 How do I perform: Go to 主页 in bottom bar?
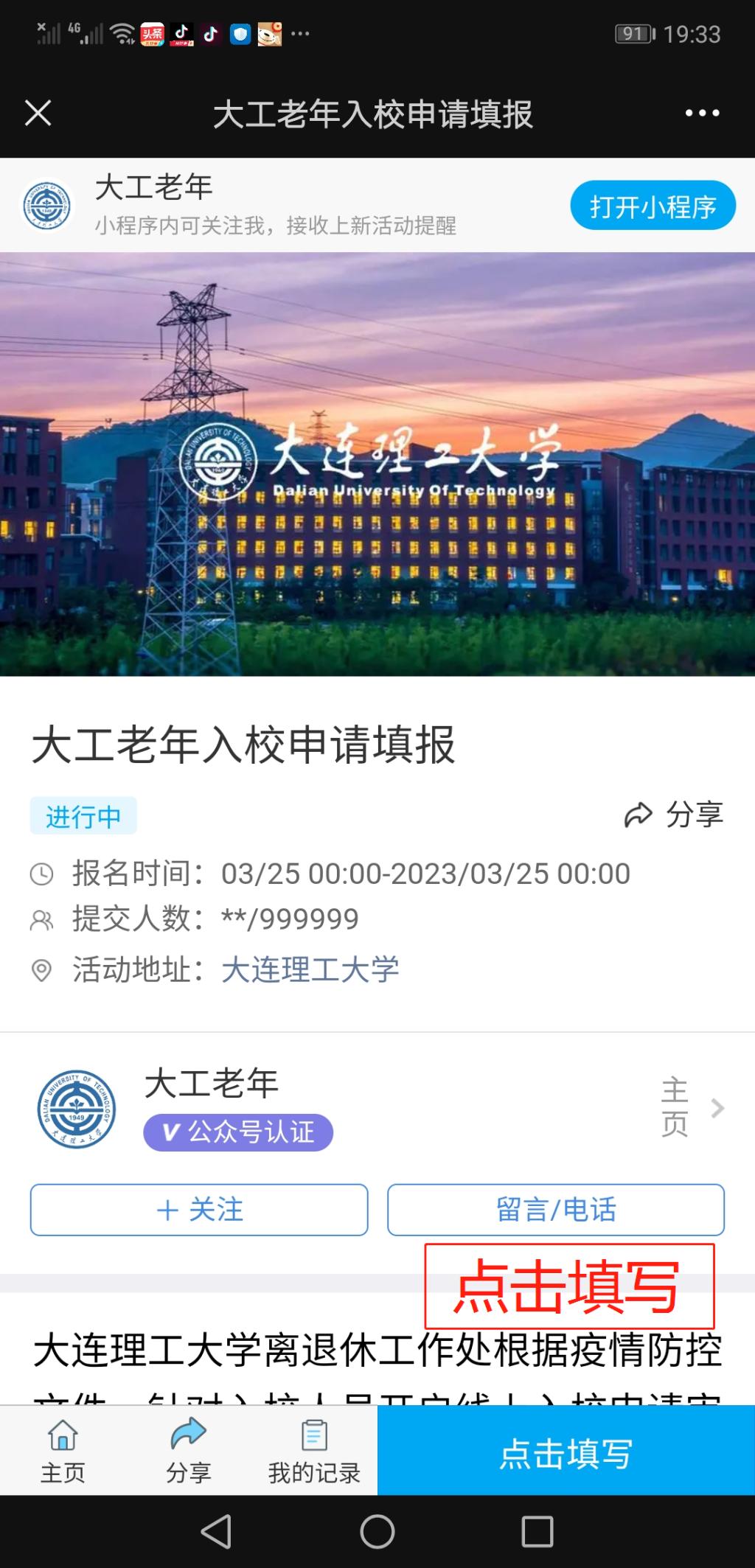click(x=63, y=1451)
